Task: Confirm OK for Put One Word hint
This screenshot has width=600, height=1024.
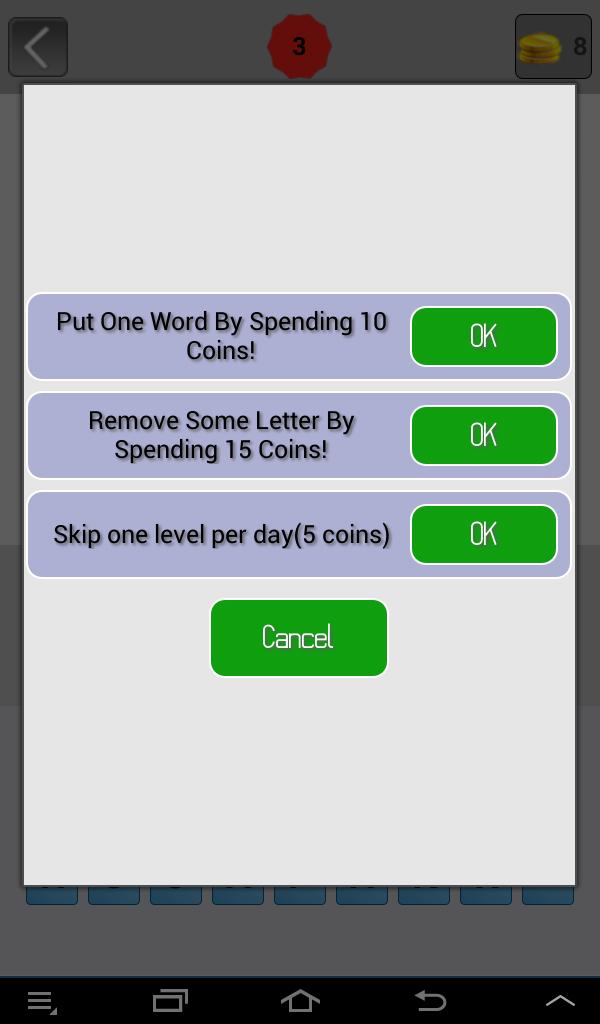Action: click(483, 336)
